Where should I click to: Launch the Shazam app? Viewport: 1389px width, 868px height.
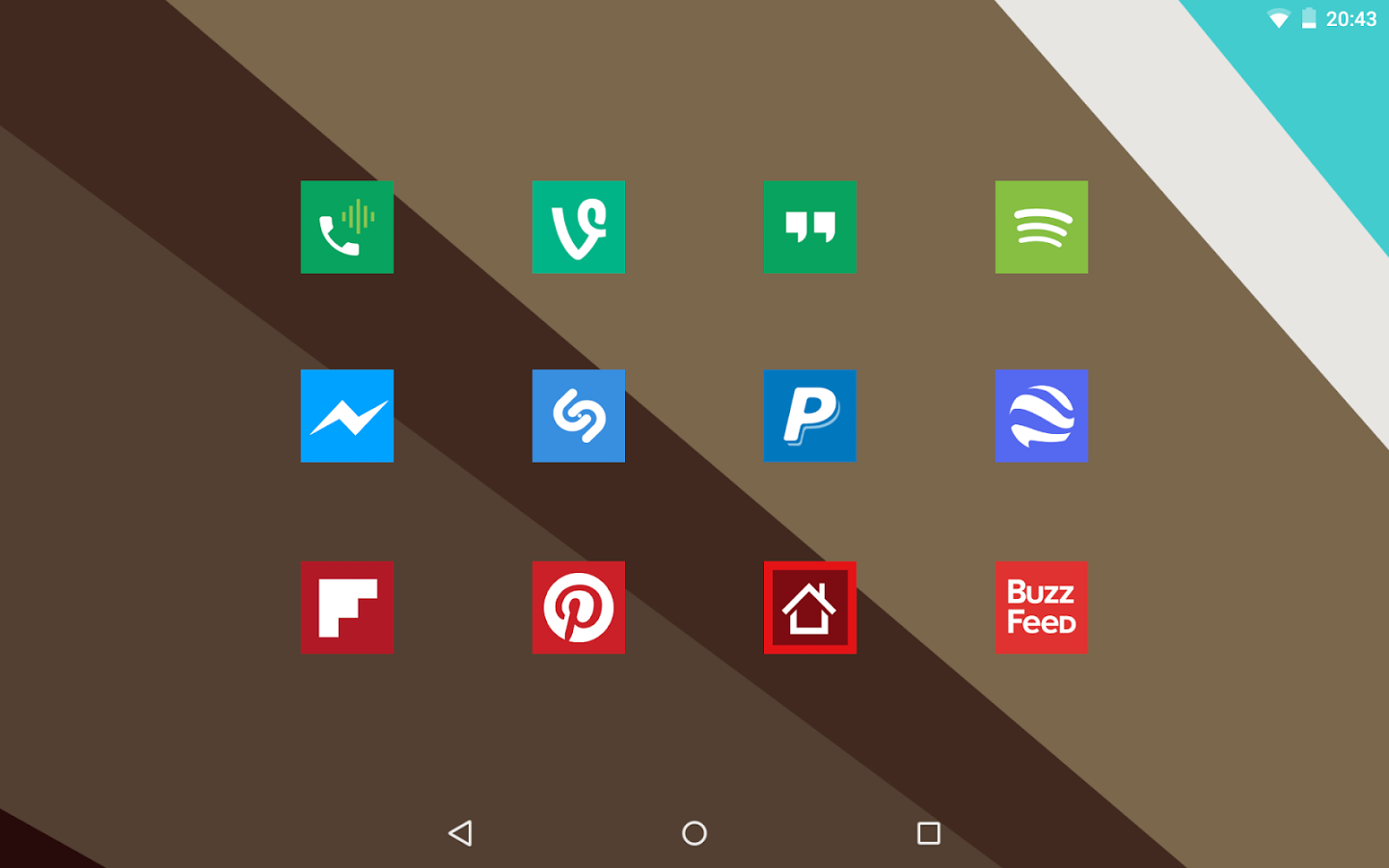click(x=578, y=416)
